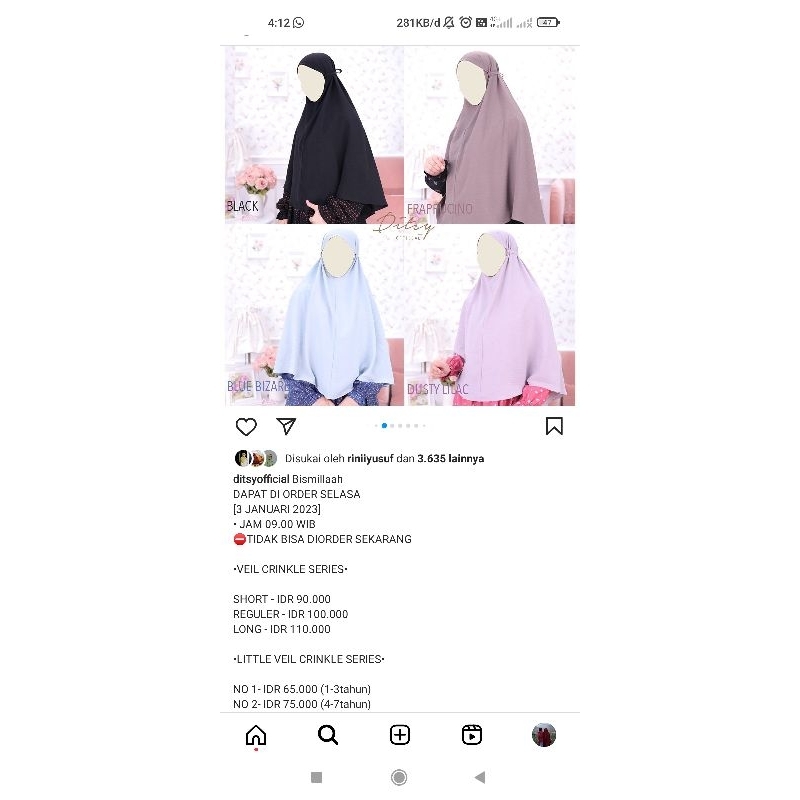
Task: Tap the system home button
Action: point(399,777)
